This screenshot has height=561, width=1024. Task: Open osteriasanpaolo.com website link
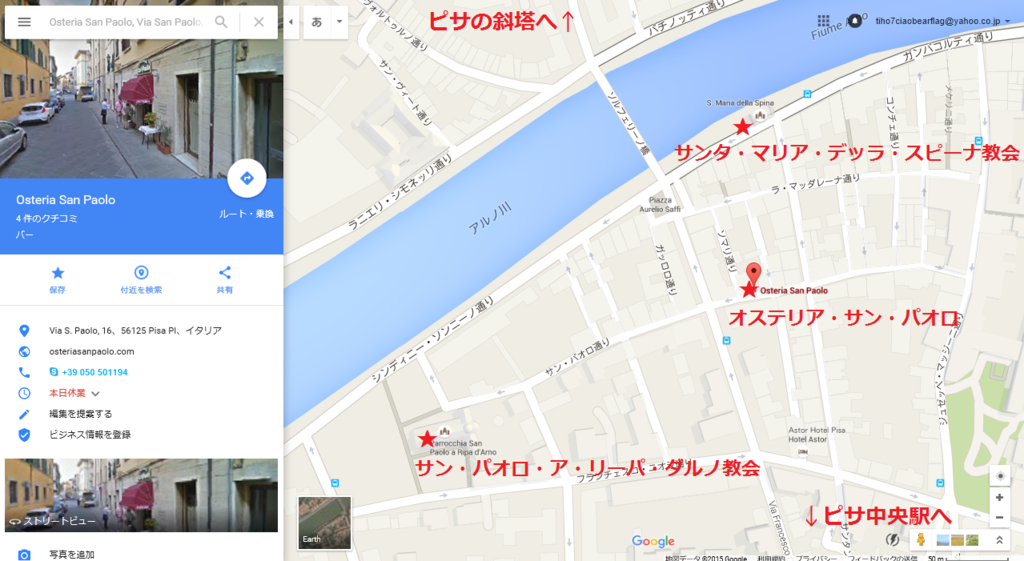pyautogui.click(x=91, y=351)
